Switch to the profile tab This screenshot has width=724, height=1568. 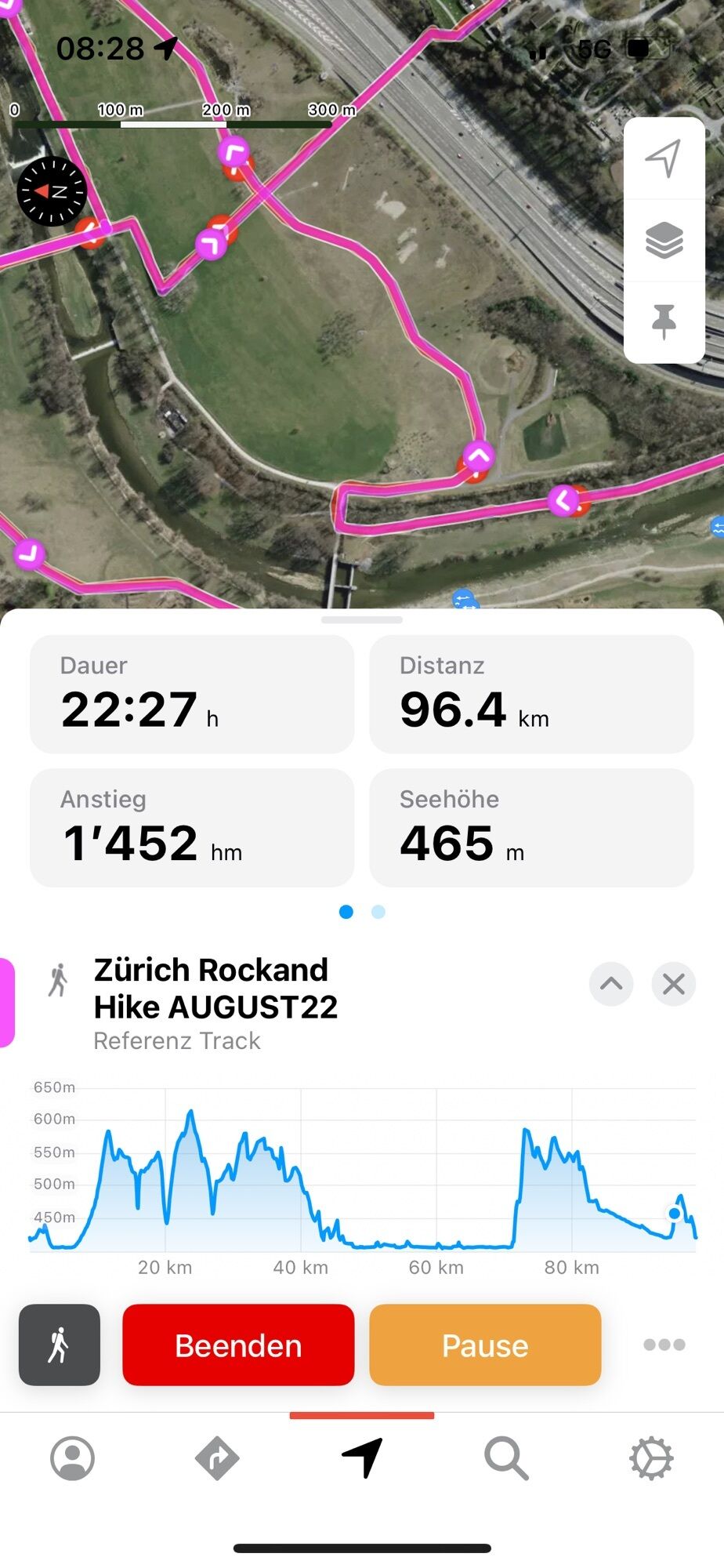pos(72,1459)
